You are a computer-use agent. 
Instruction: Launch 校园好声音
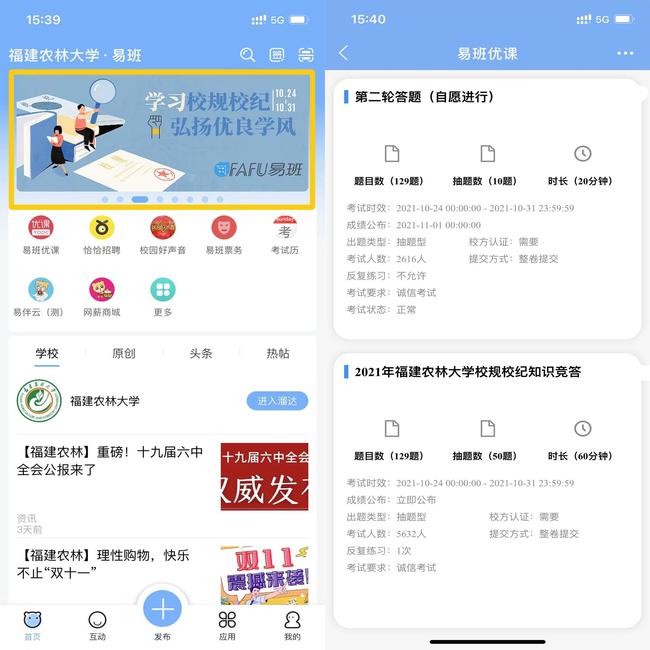point(162,235)
